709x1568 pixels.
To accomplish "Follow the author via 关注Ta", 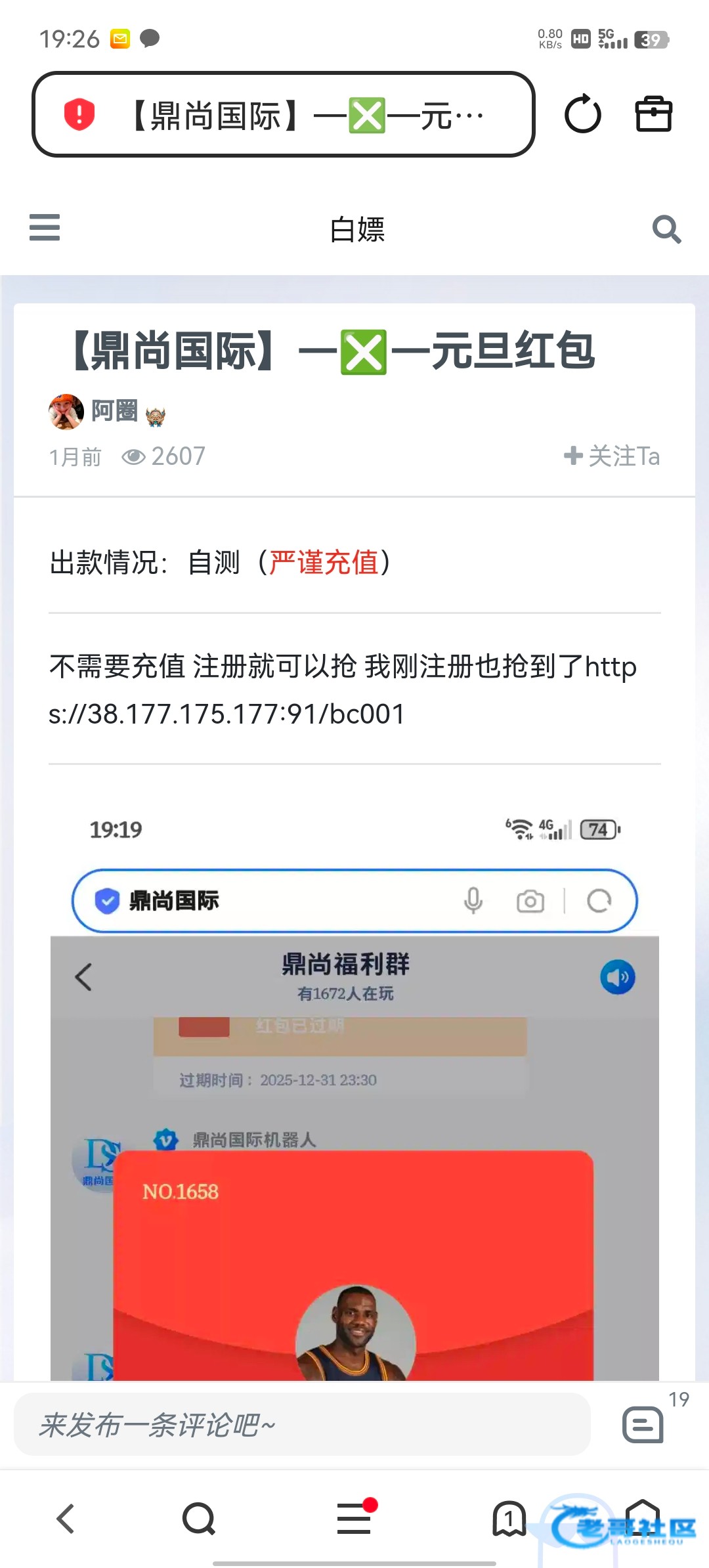I will click(x=612, y=456).
